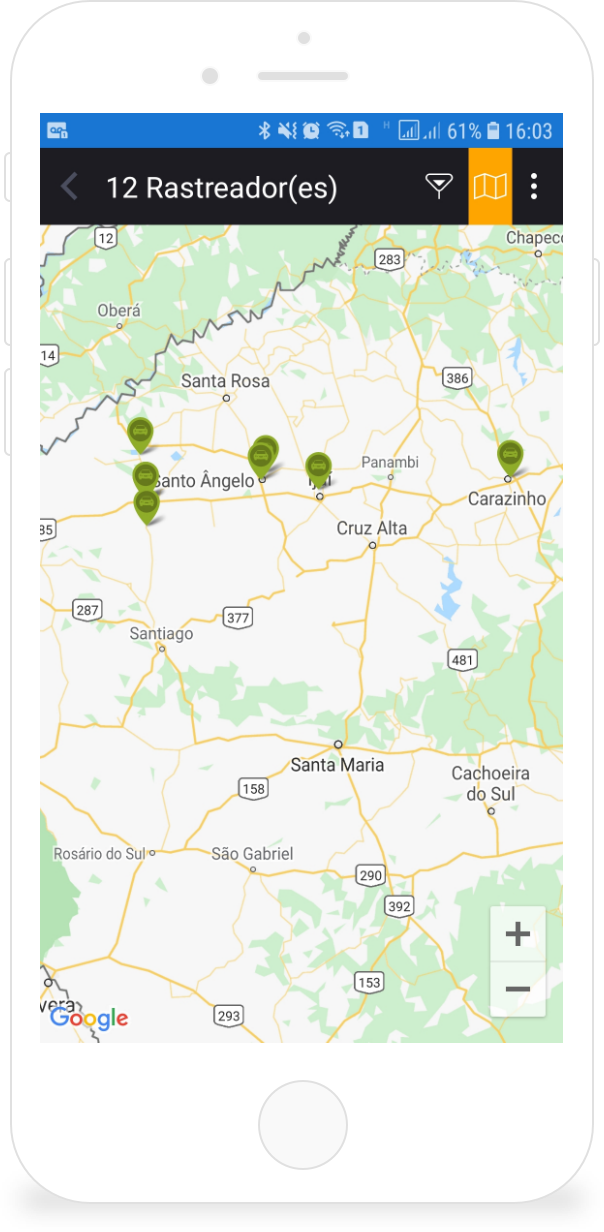Zoom out of the map
The height and width of the screenshot is (1232, 604).
click(x=518, y=990)
